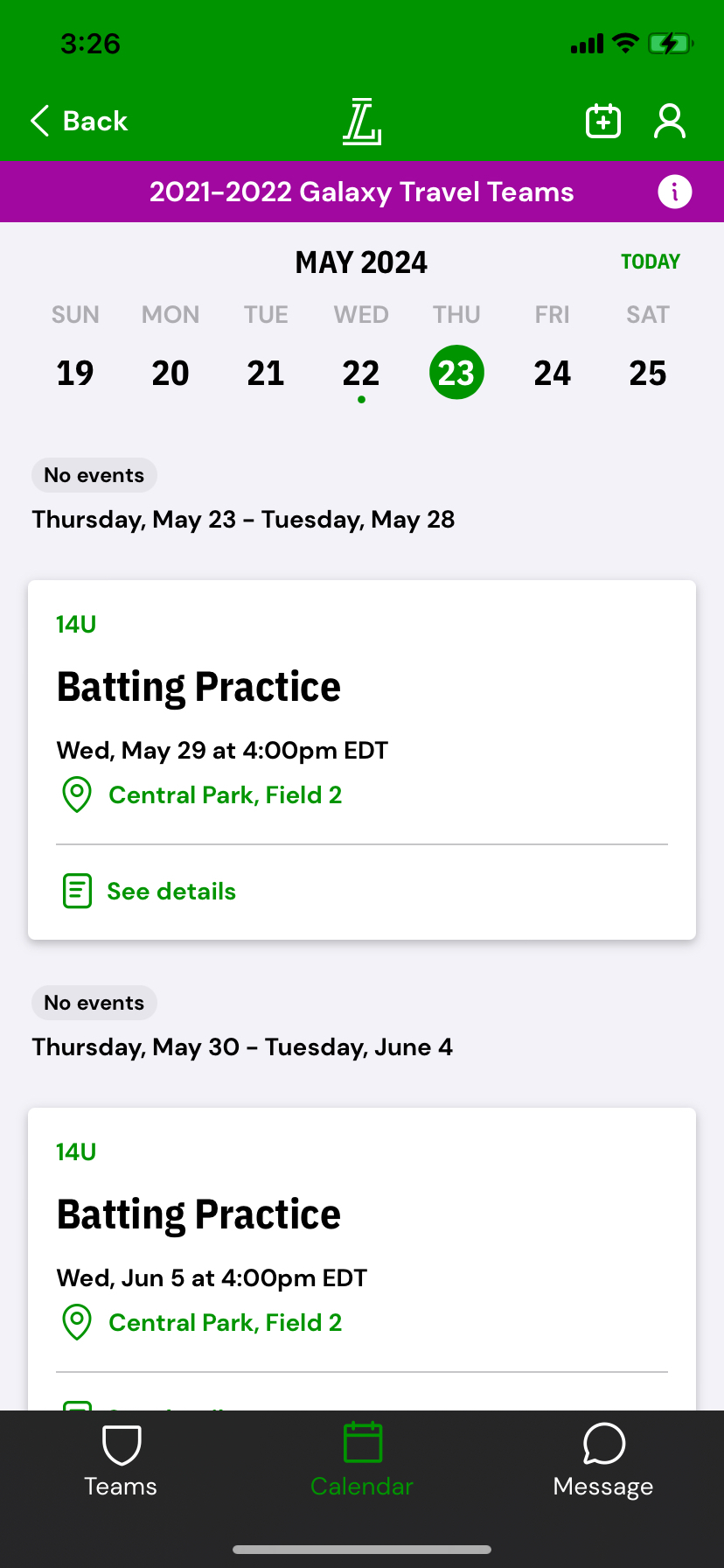724x1568 pixels.
Task: Open the See details document icon
Action: 76,890
